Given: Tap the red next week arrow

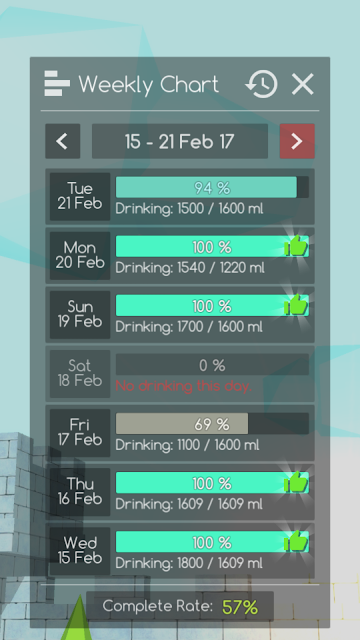Looking at the screenshot, I should point(297,141).
